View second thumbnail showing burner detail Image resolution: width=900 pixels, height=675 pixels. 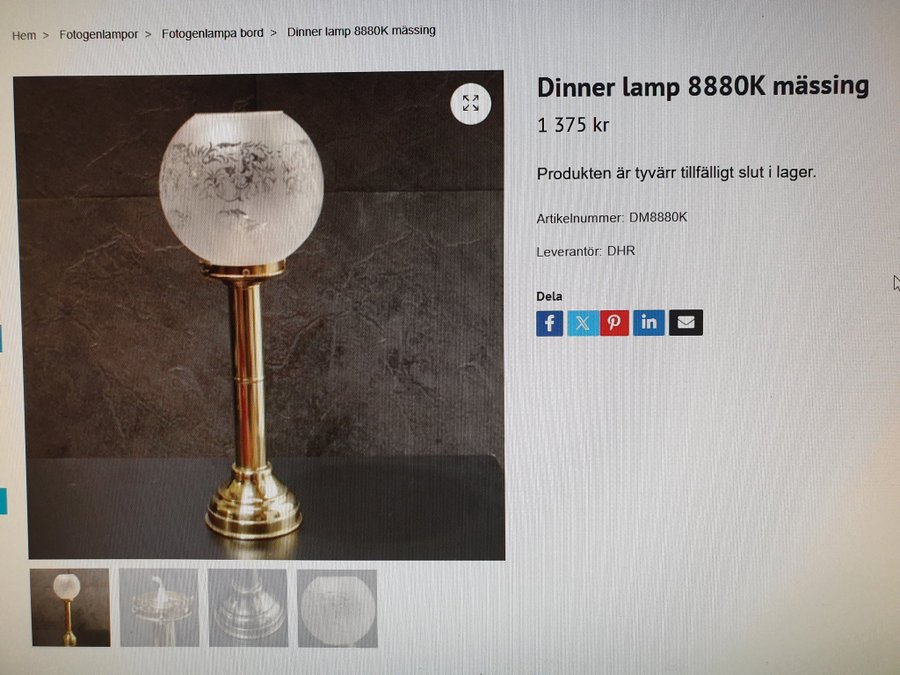159,607
